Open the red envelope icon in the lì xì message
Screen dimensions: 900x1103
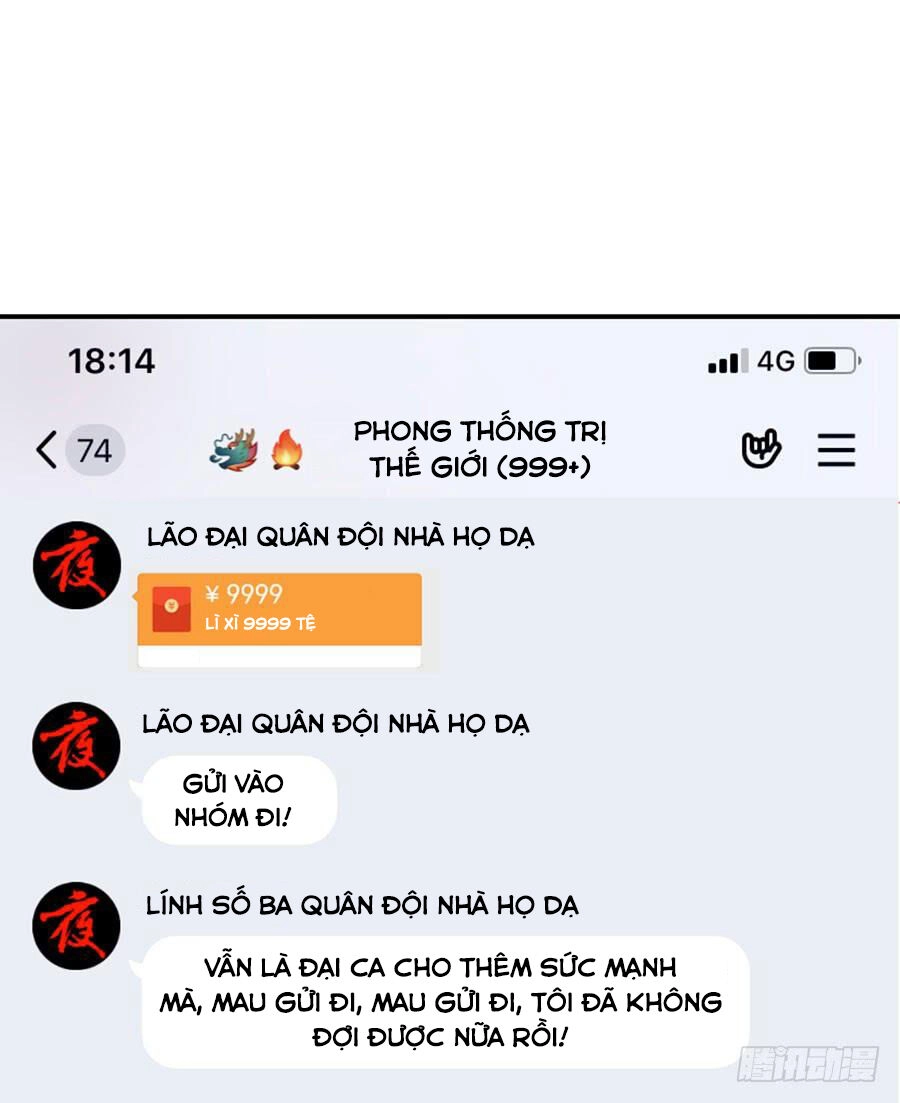[x=172, y=608]
